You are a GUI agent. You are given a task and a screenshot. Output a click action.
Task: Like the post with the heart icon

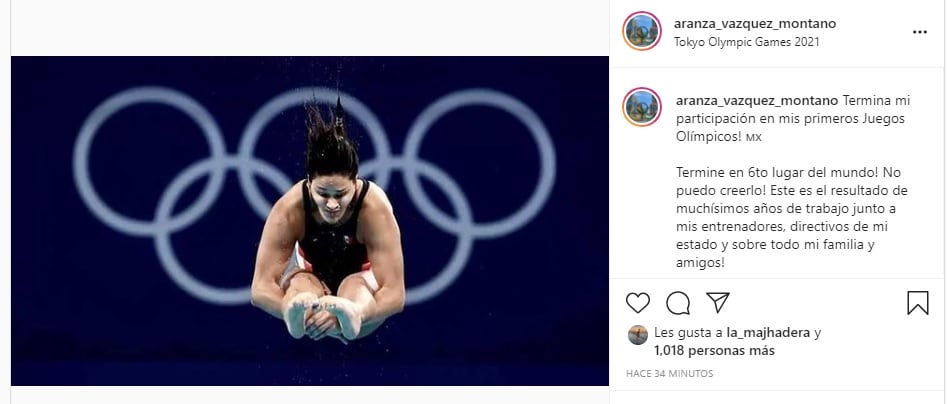point(638,303)
